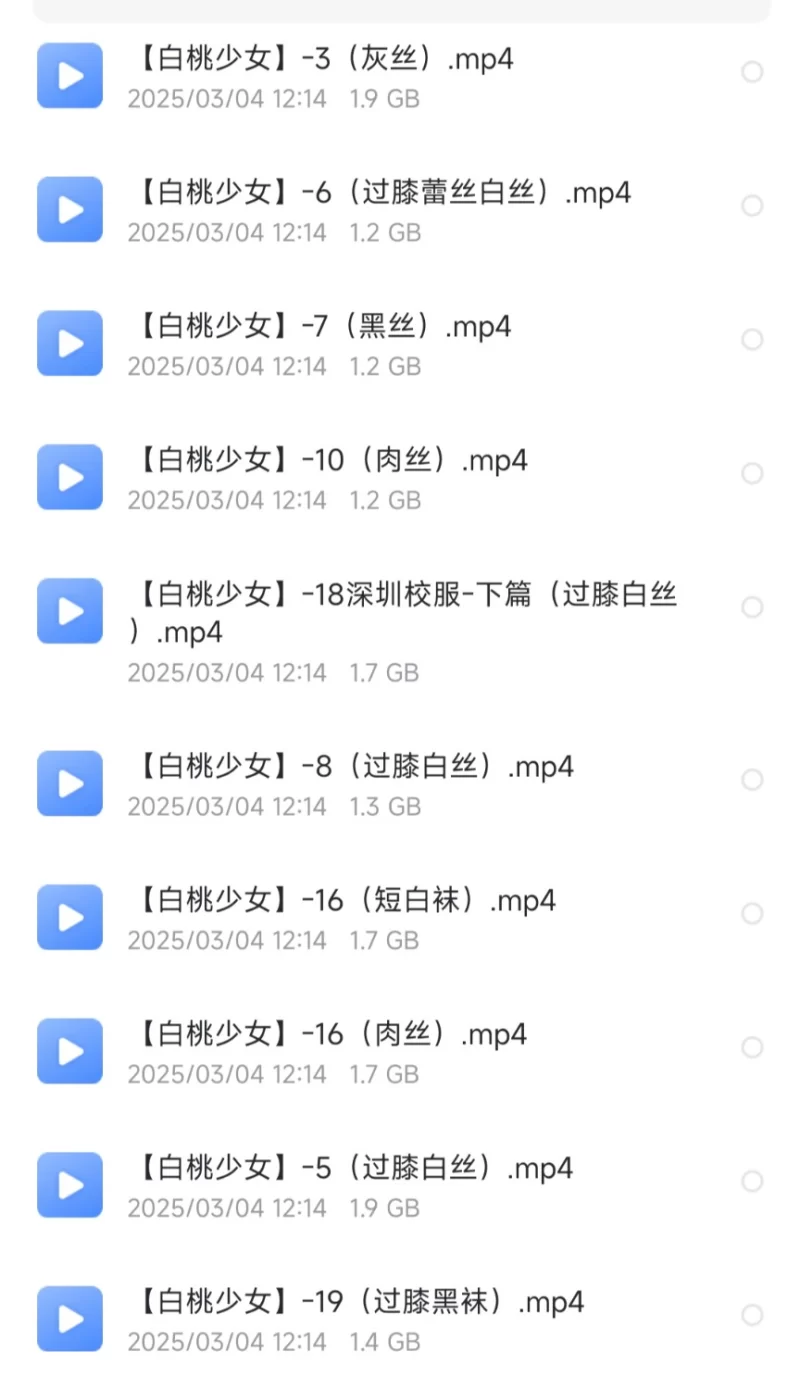The image size is (800, 1389).
Task: Play the 深圳校服-下篇 video file
Action: tap(69, 611)
